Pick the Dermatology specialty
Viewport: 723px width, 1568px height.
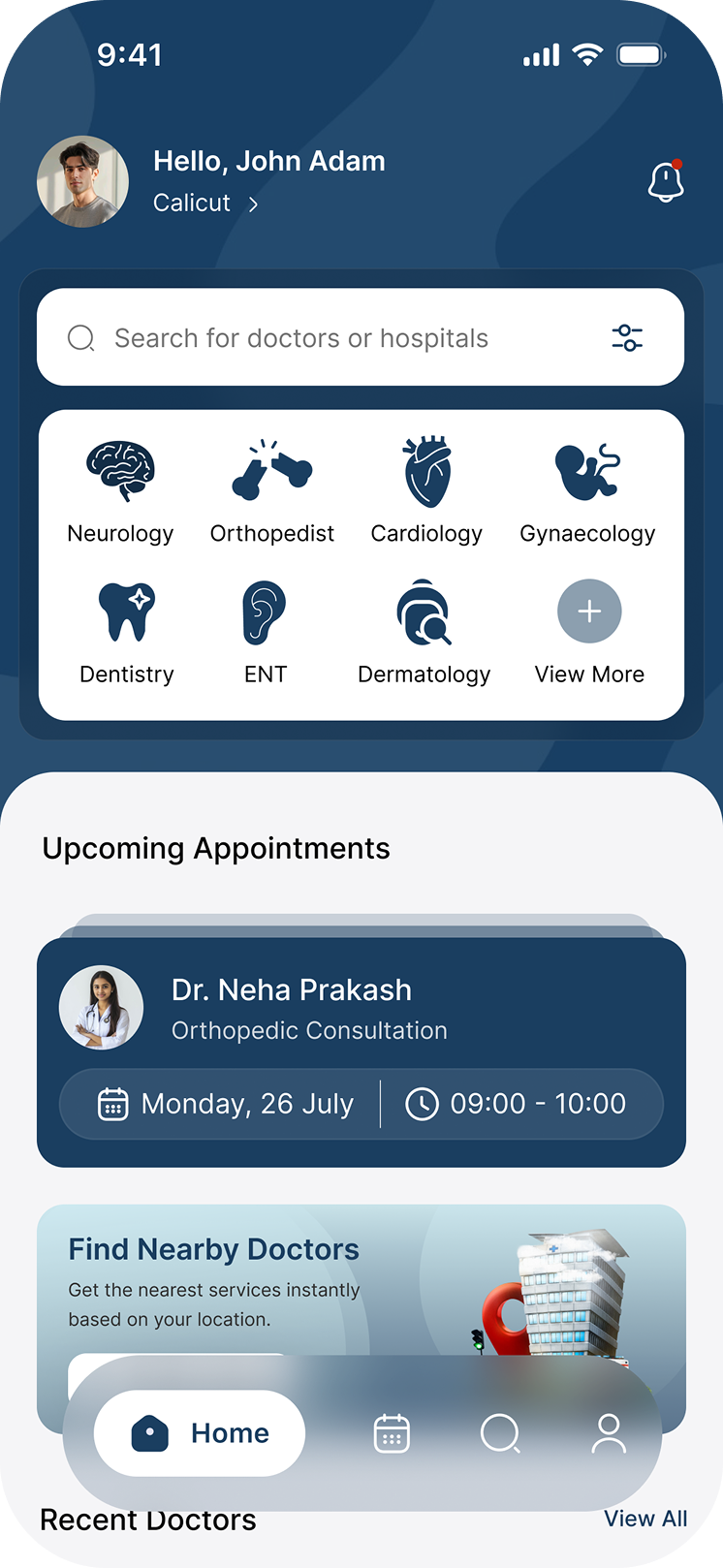(424, 633)
